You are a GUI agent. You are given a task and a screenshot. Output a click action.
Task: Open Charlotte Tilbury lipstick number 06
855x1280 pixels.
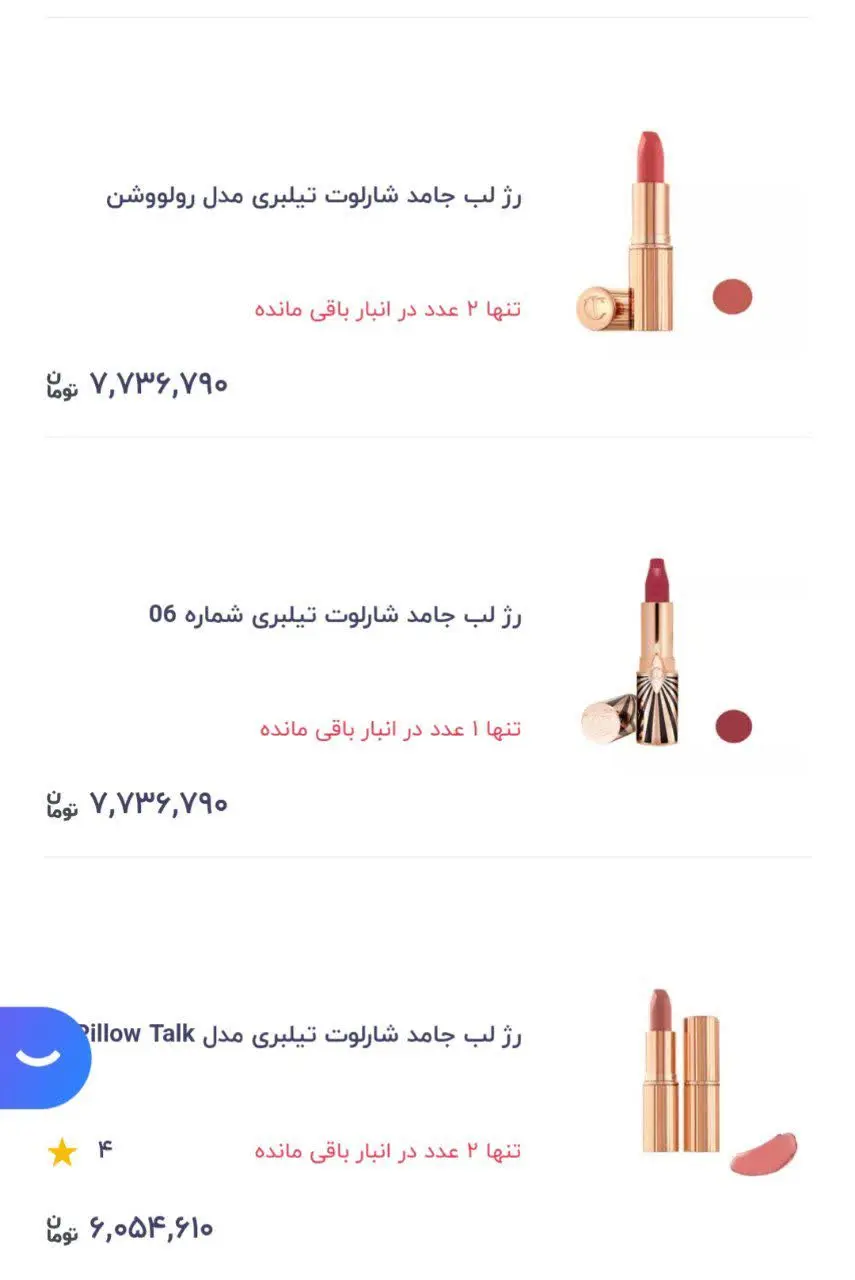pyautogui.click(x=335, y=614)
